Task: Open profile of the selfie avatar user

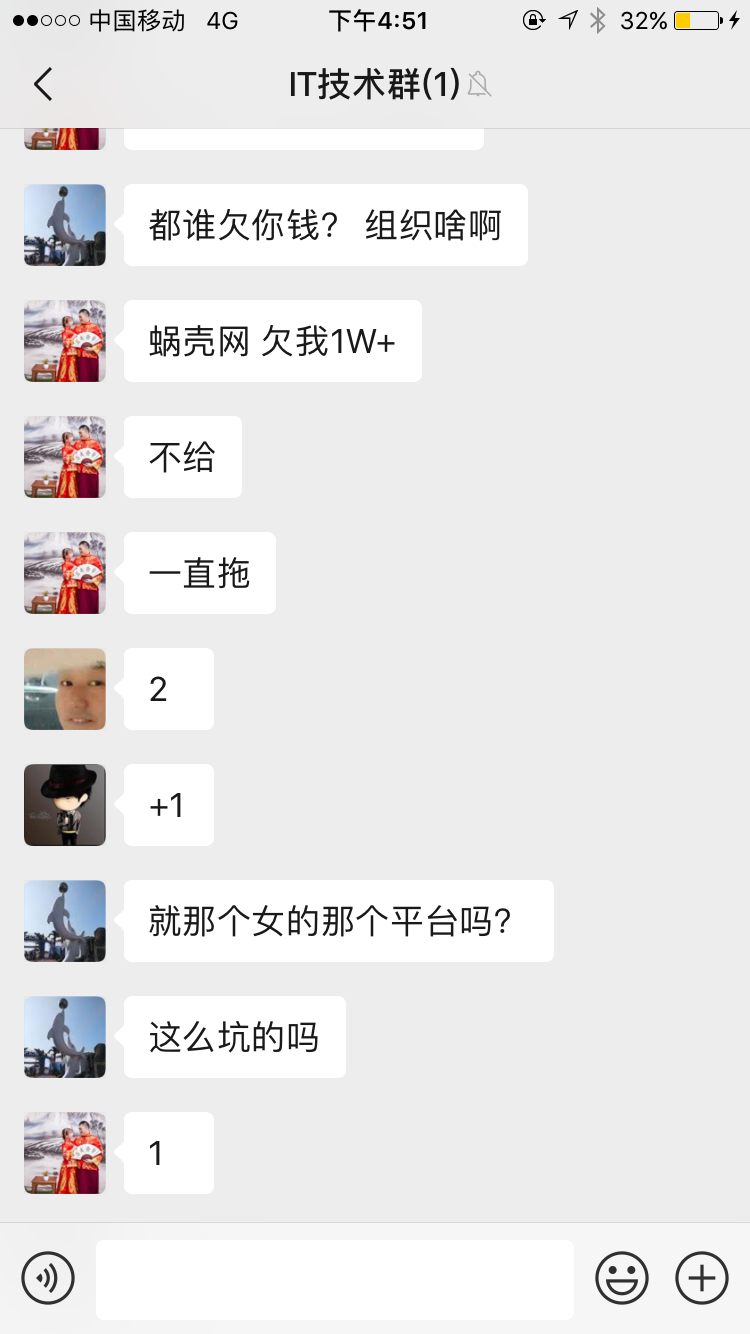Action: click(x=64, y=689)
